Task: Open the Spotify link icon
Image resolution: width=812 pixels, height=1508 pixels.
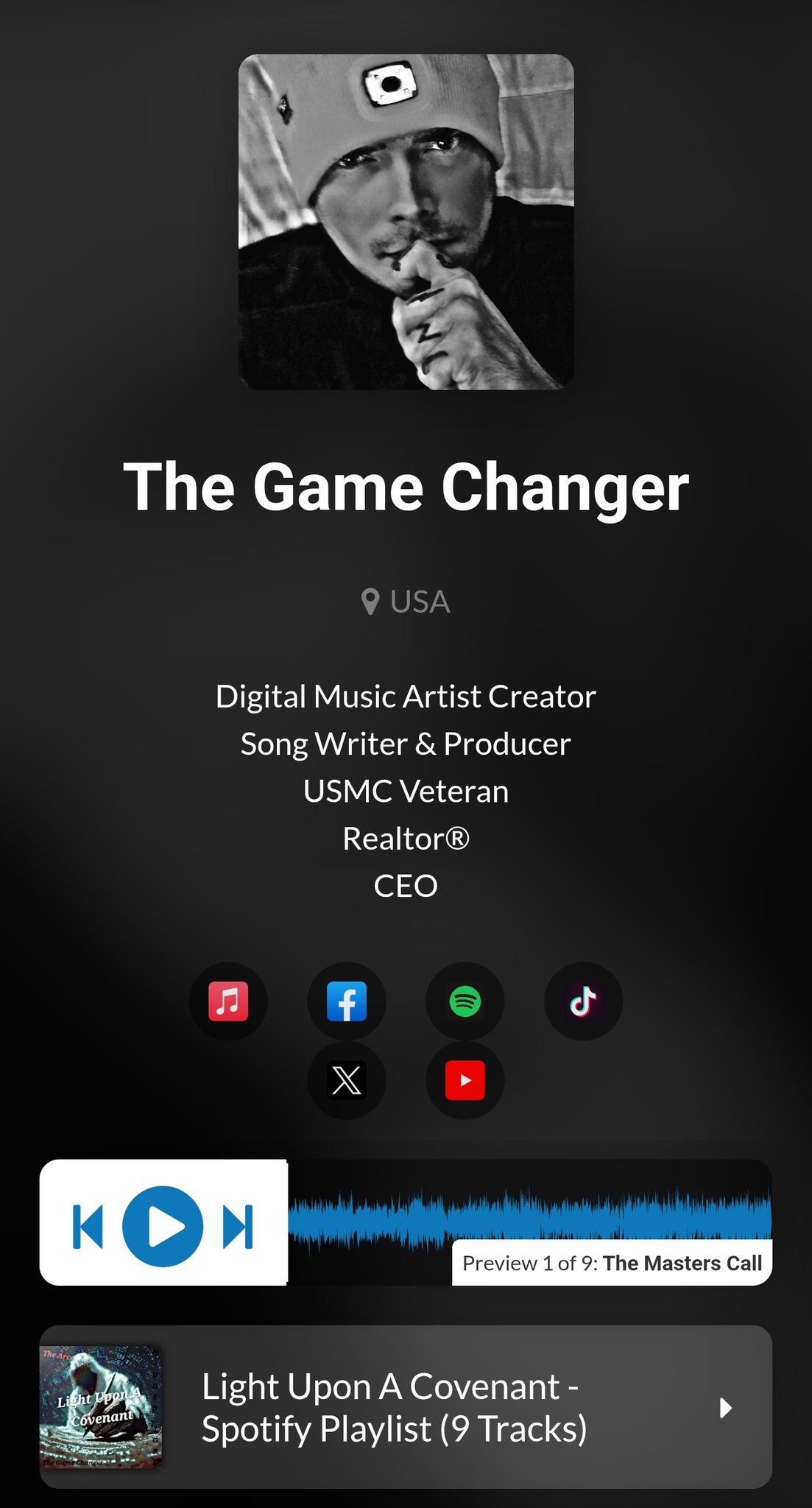Action: (465, 1001)
